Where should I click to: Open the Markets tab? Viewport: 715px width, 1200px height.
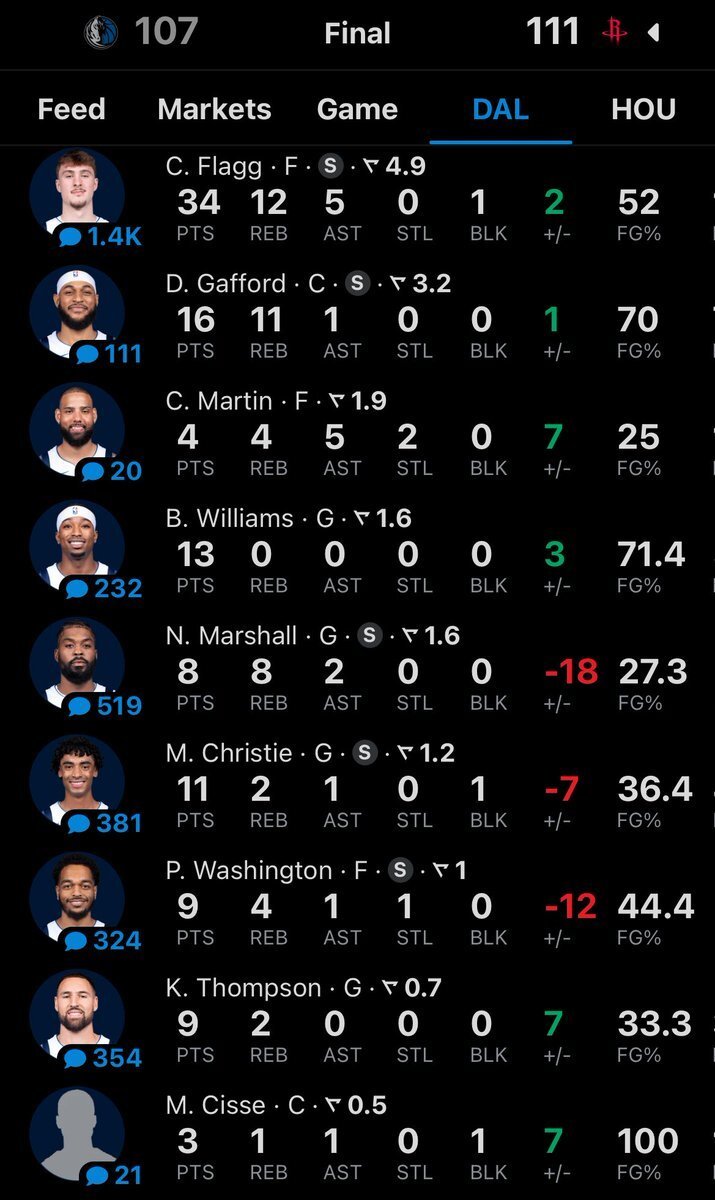pos(214,109)
